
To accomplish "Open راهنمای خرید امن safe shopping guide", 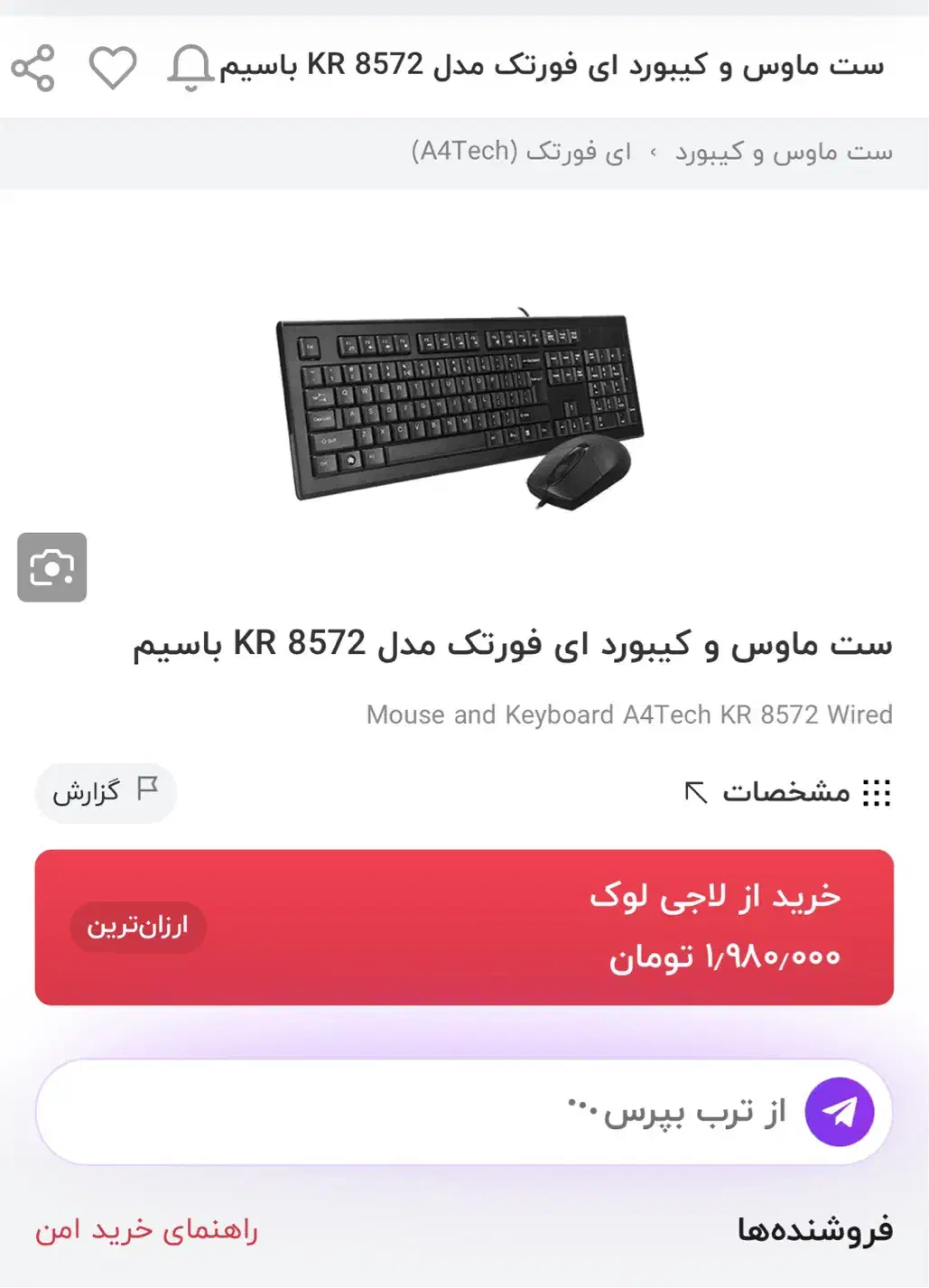I will [x=146, y=1230].
